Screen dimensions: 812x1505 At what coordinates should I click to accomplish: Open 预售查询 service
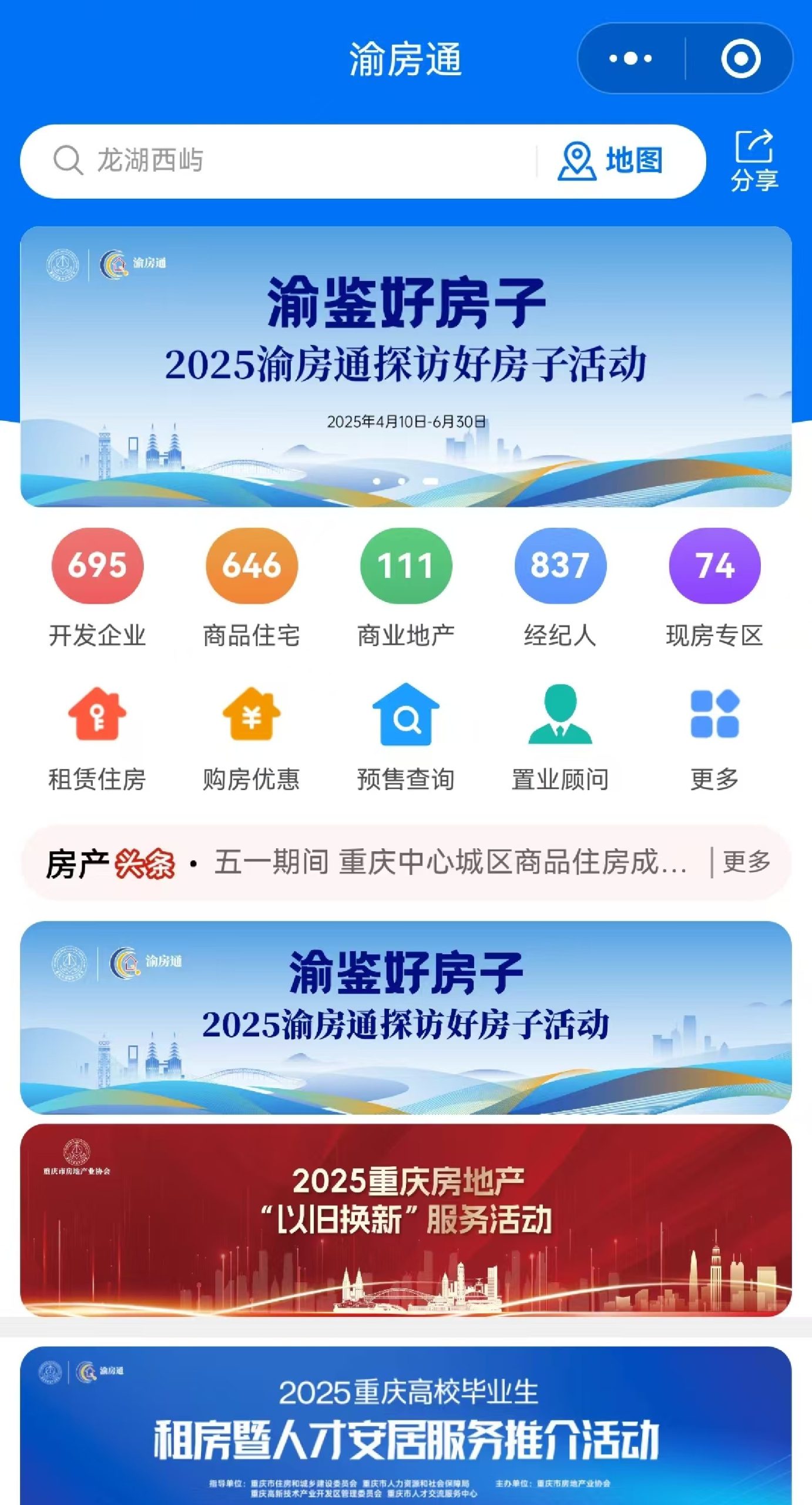[x=406, y=738]
